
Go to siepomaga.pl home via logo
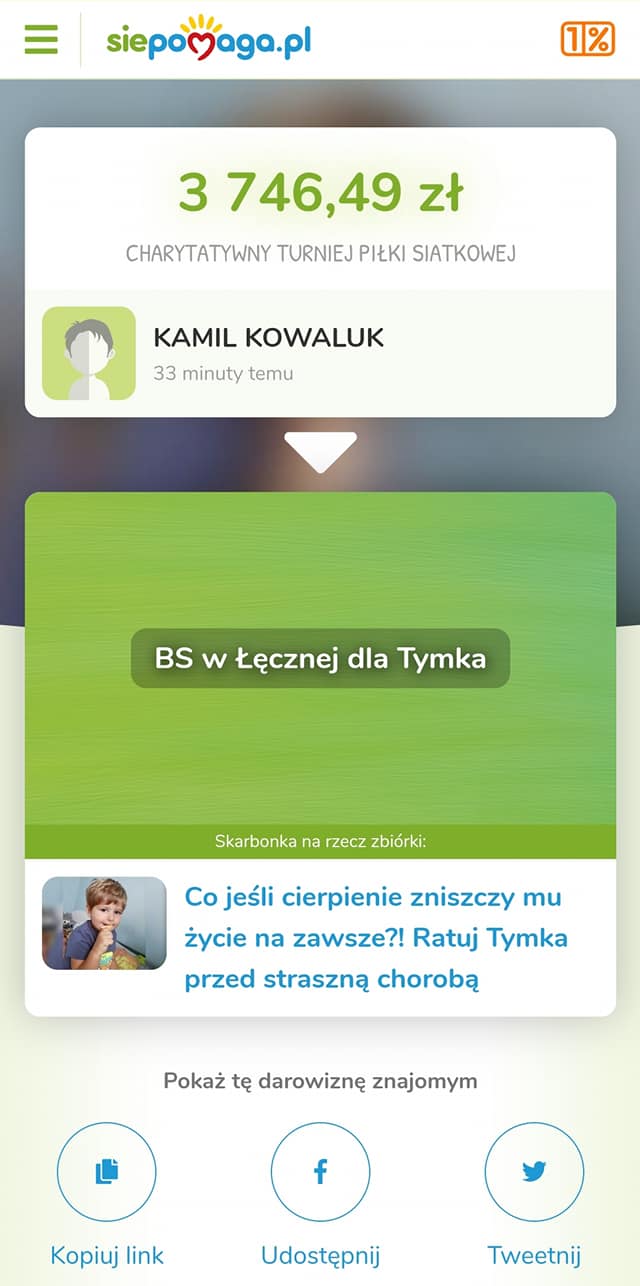coord(208,39)
